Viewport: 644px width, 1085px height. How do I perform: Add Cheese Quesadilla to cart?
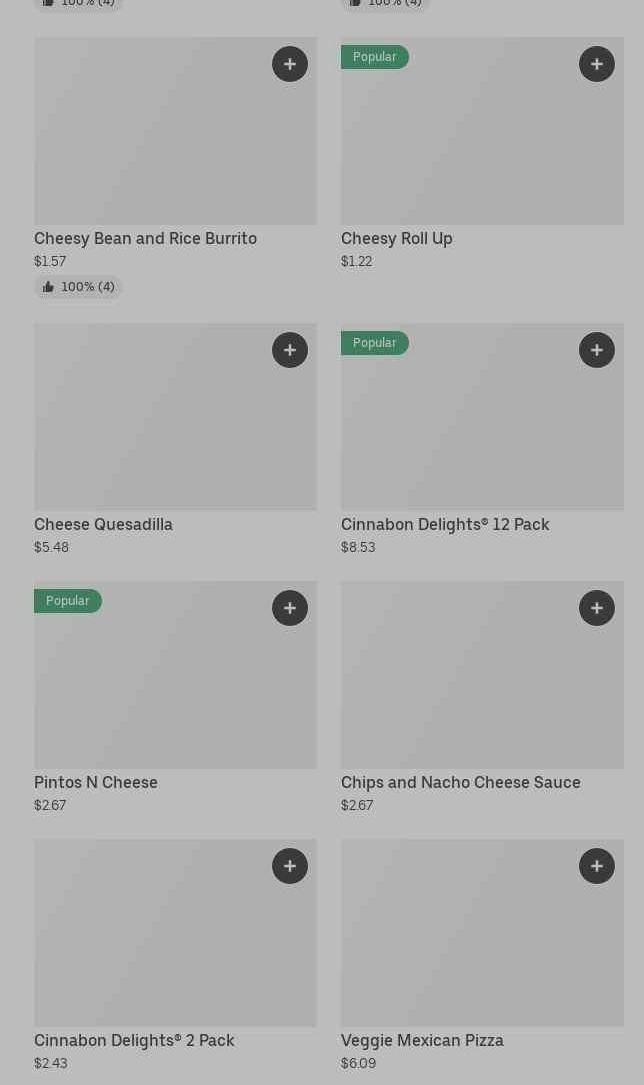tap(290, 350)
